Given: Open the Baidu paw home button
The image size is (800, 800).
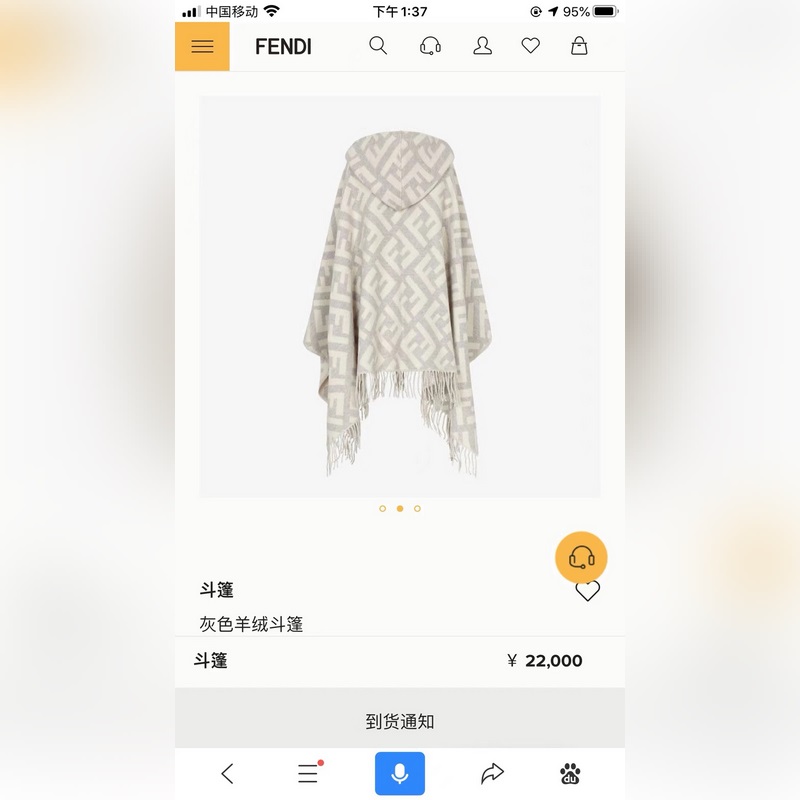Looking at the screenshot, I should (571, 773).
